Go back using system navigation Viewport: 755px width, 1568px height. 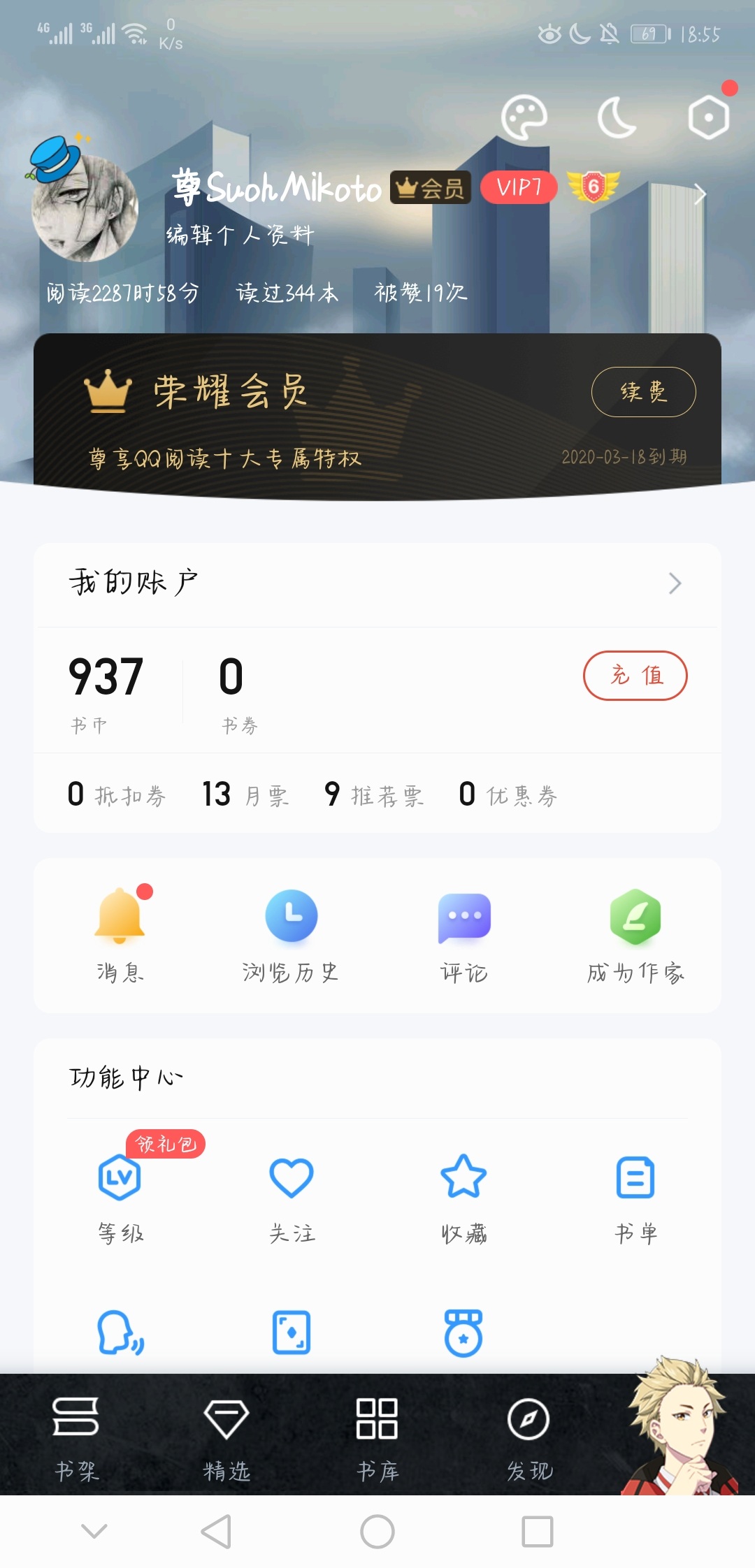[x=216, y=1532]
